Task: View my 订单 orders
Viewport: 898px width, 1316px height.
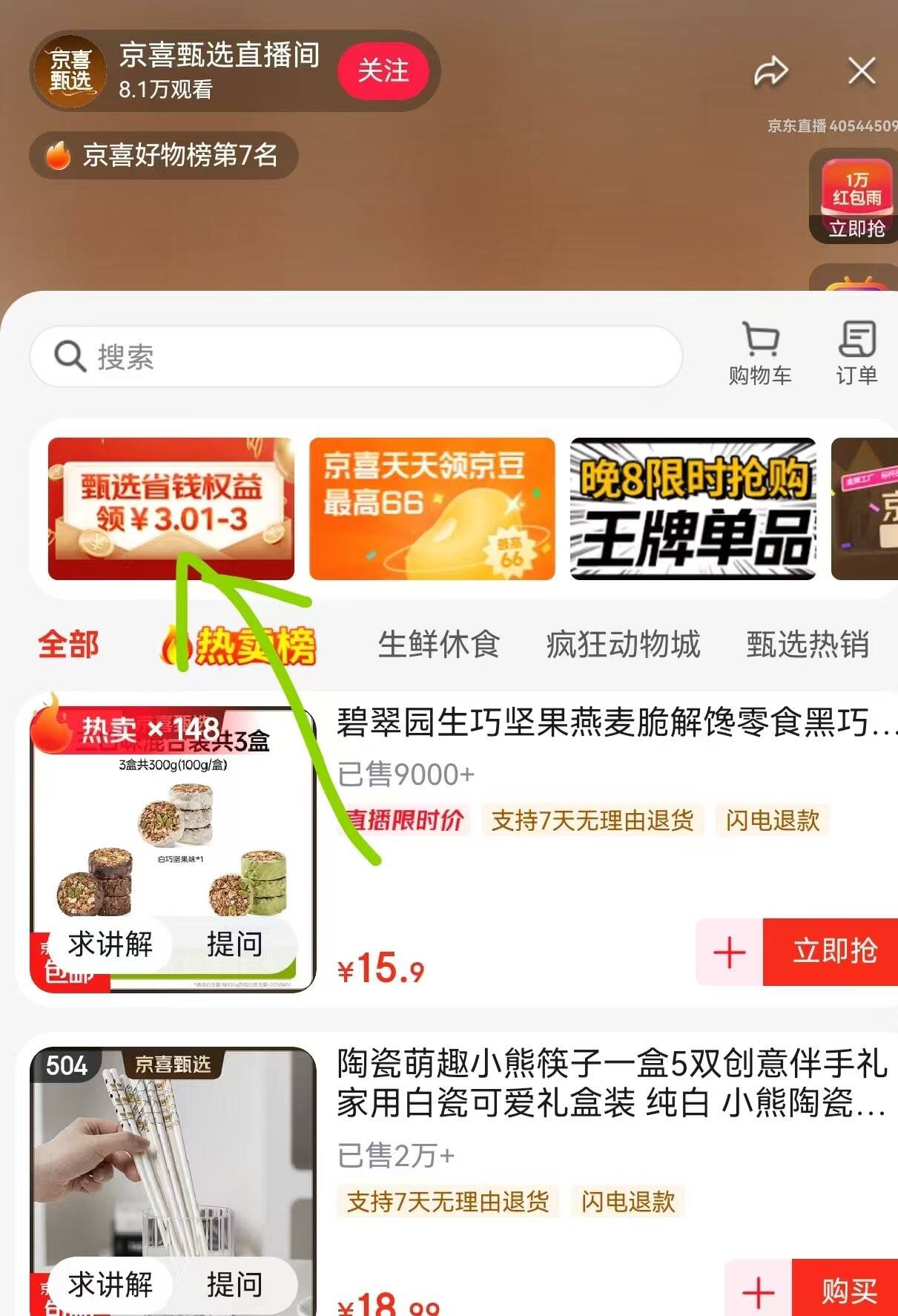Action: tap(856, 354)
